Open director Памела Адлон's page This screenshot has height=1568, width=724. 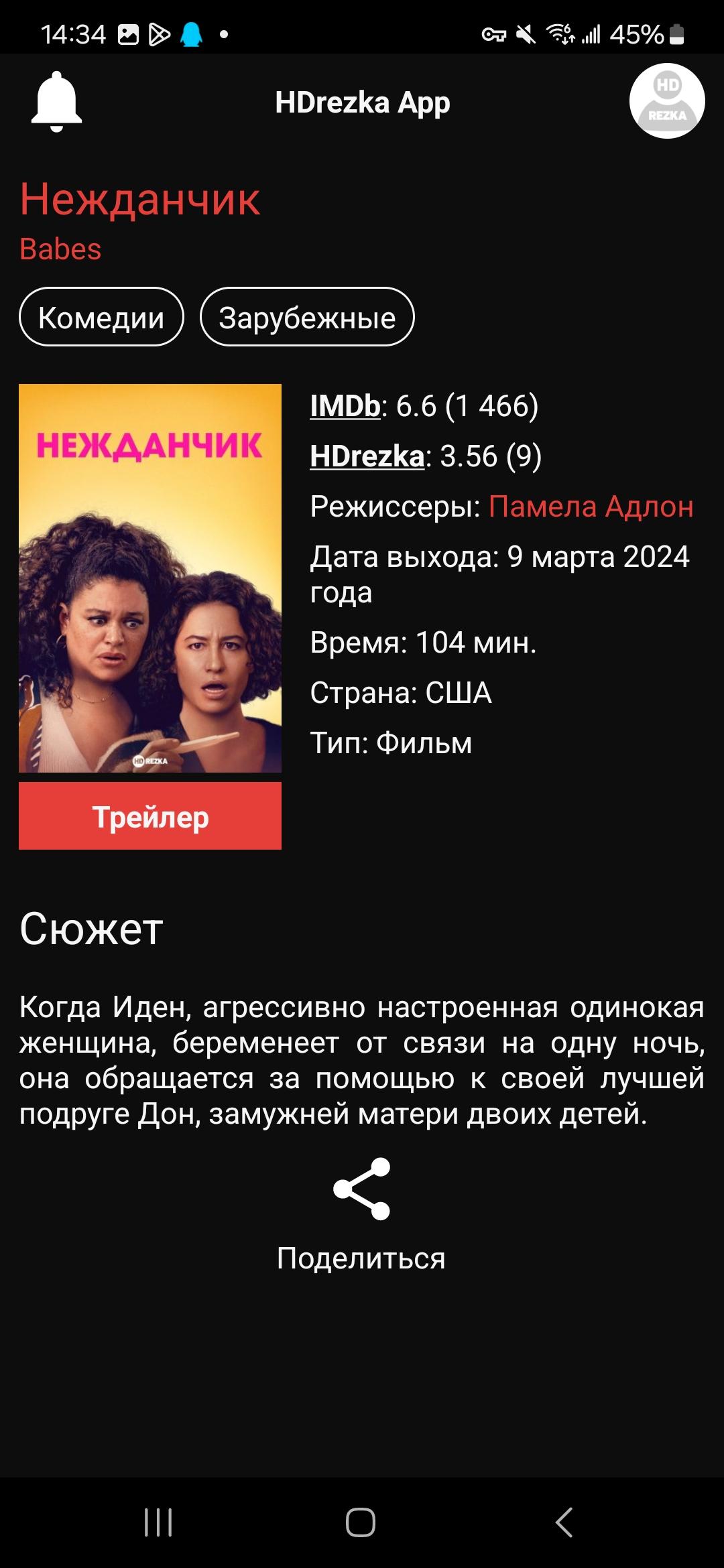[x=591, y=507]
